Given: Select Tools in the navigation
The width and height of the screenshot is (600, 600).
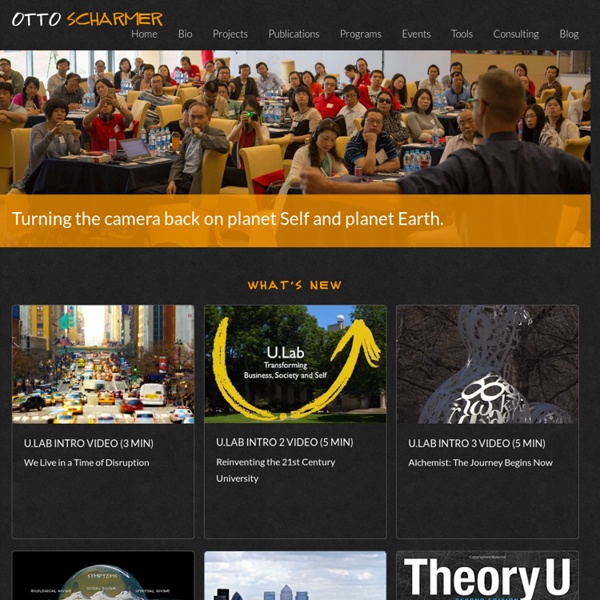Looking at the screenshot, I should click(x=462, y=34).
